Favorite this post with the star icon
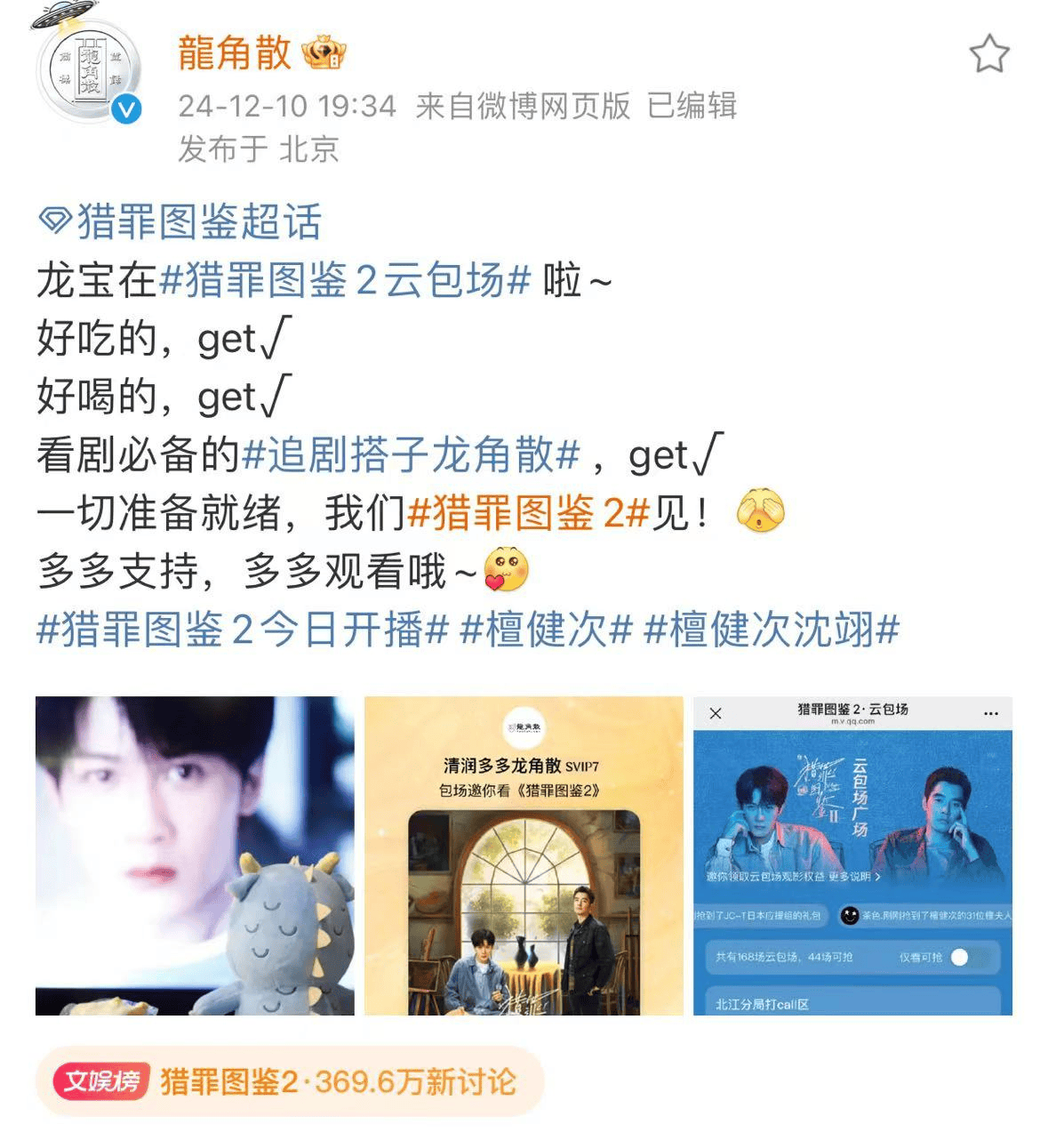The width and height of the screenshot is (1048, 1148). 988,55
